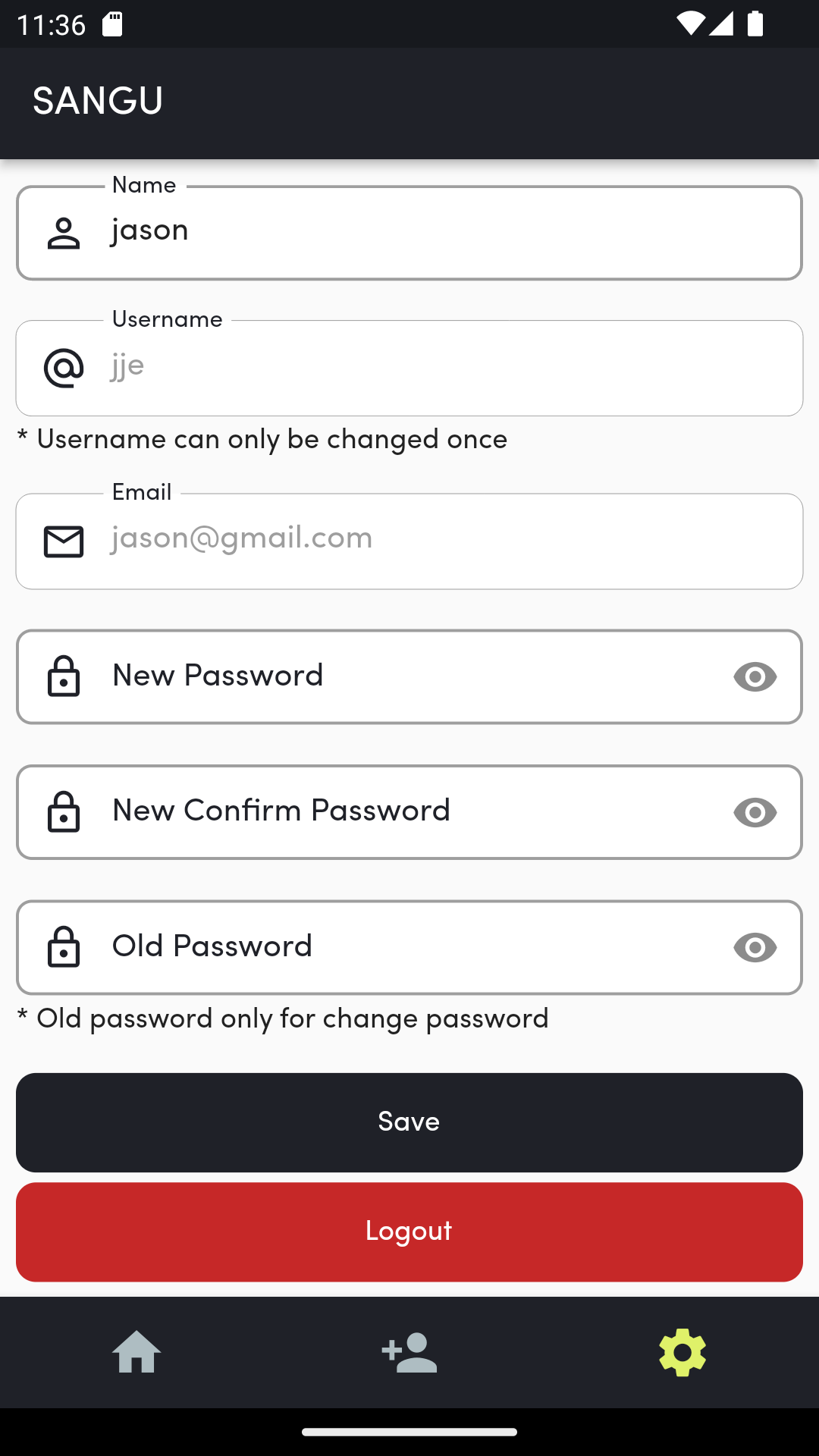This screenshot has height=1456, width=819.
Task: Tap the Email field
Action: click(x=409, y=541)
